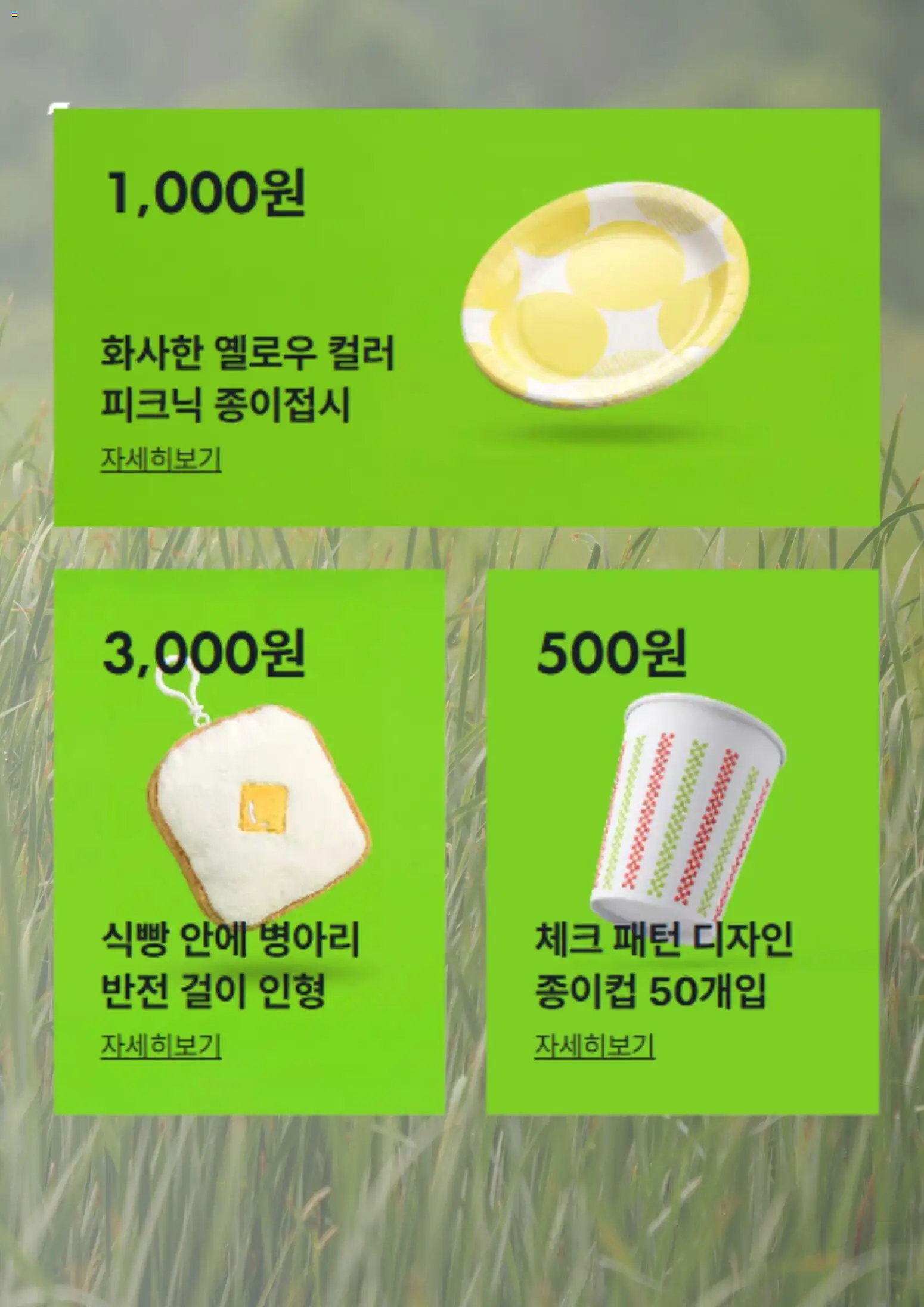Open 자세히보기 under the picnic paper plate
Image resolution: width=924 pixels, height=1307 pixels.
(x=160, y=459)
